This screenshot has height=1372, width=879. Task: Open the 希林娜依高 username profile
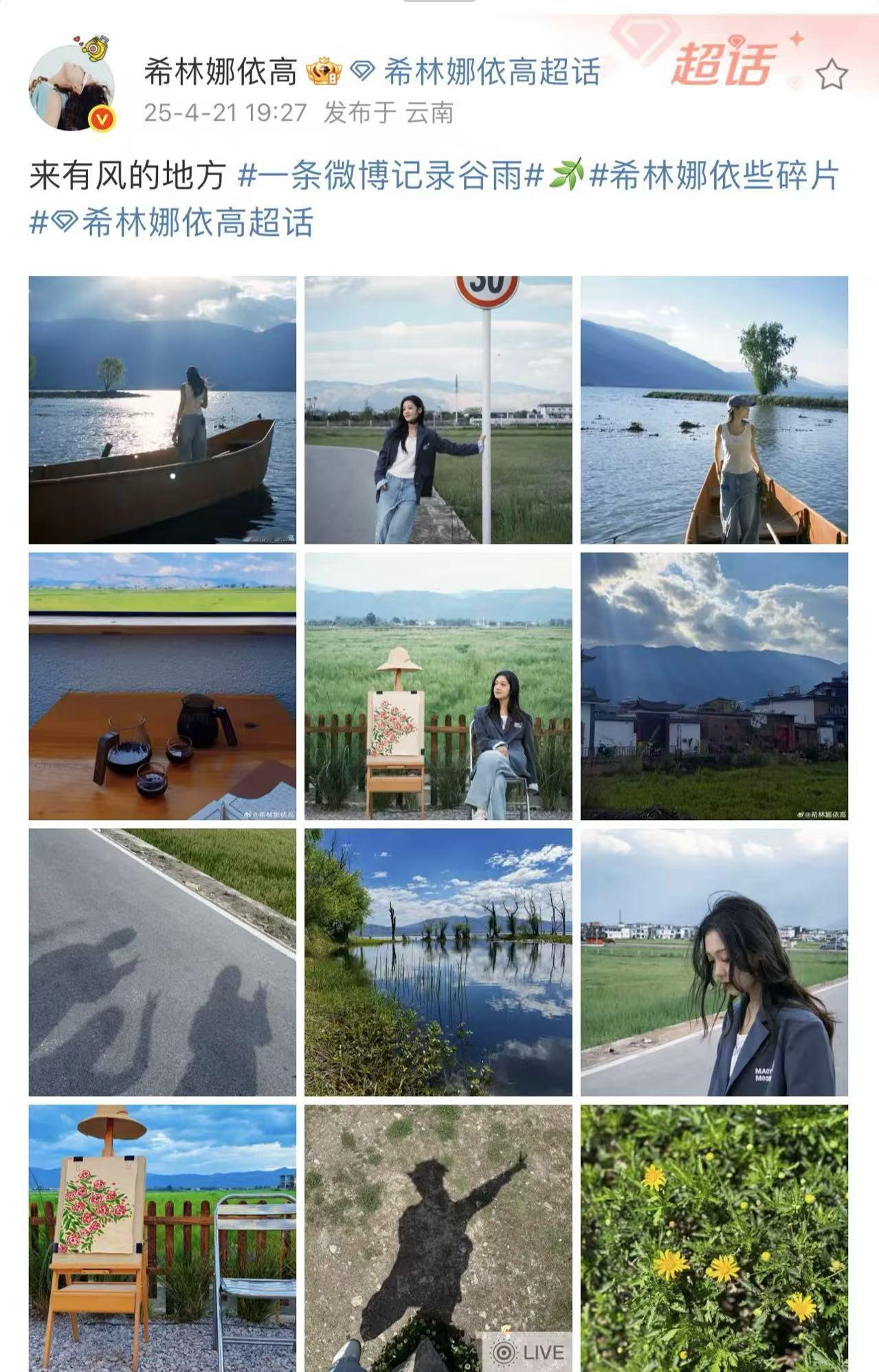tap(220, 72)
